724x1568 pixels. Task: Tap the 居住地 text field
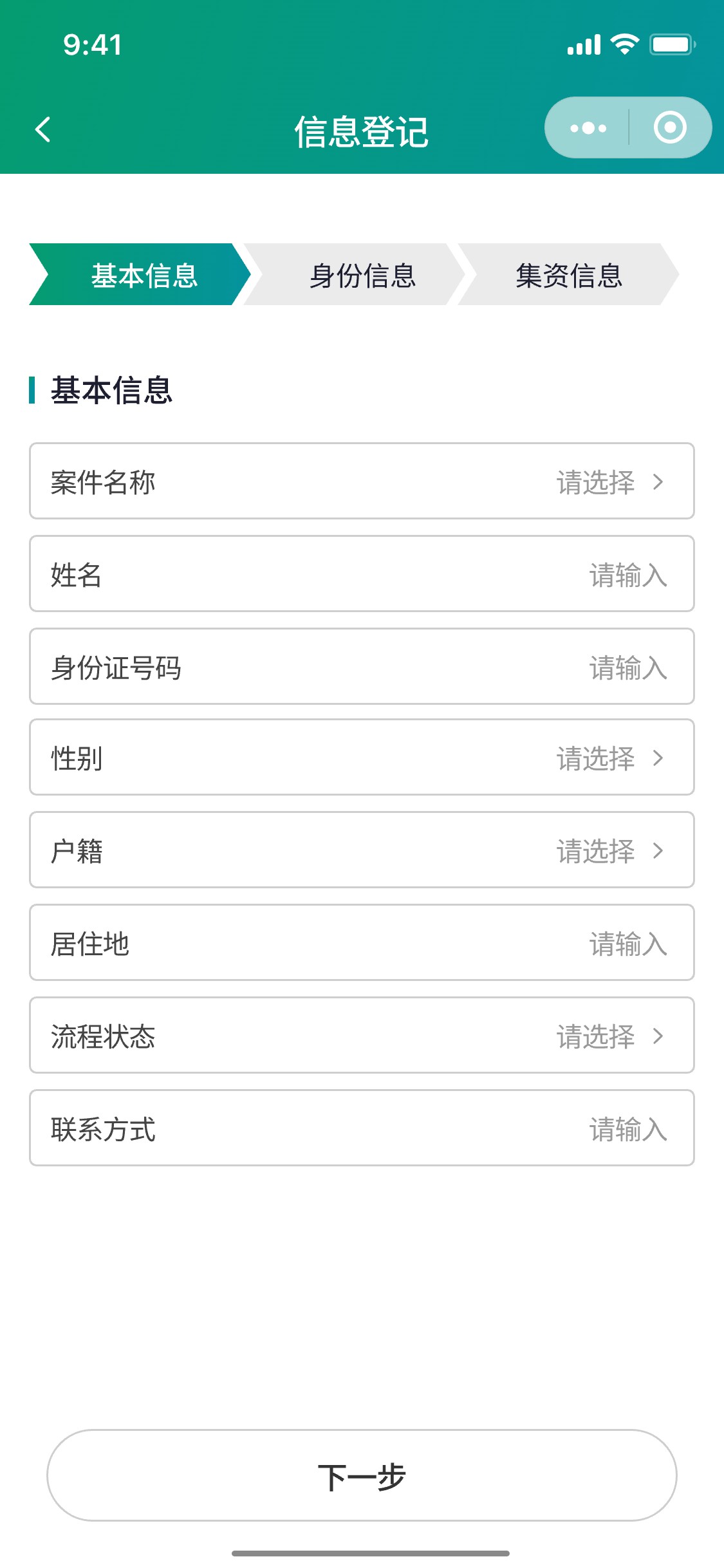pyautogui.click(x=362, y=943)
